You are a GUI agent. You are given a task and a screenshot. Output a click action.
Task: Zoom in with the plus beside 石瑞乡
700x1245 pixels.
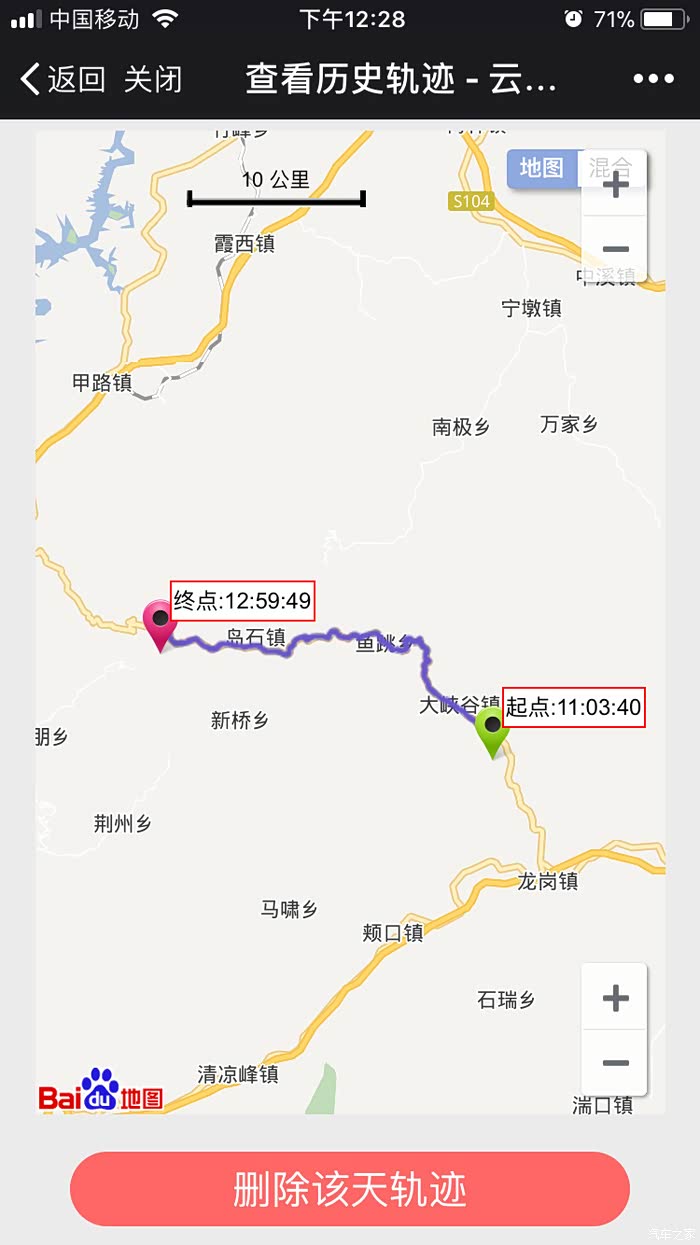[x=615, y=997]
